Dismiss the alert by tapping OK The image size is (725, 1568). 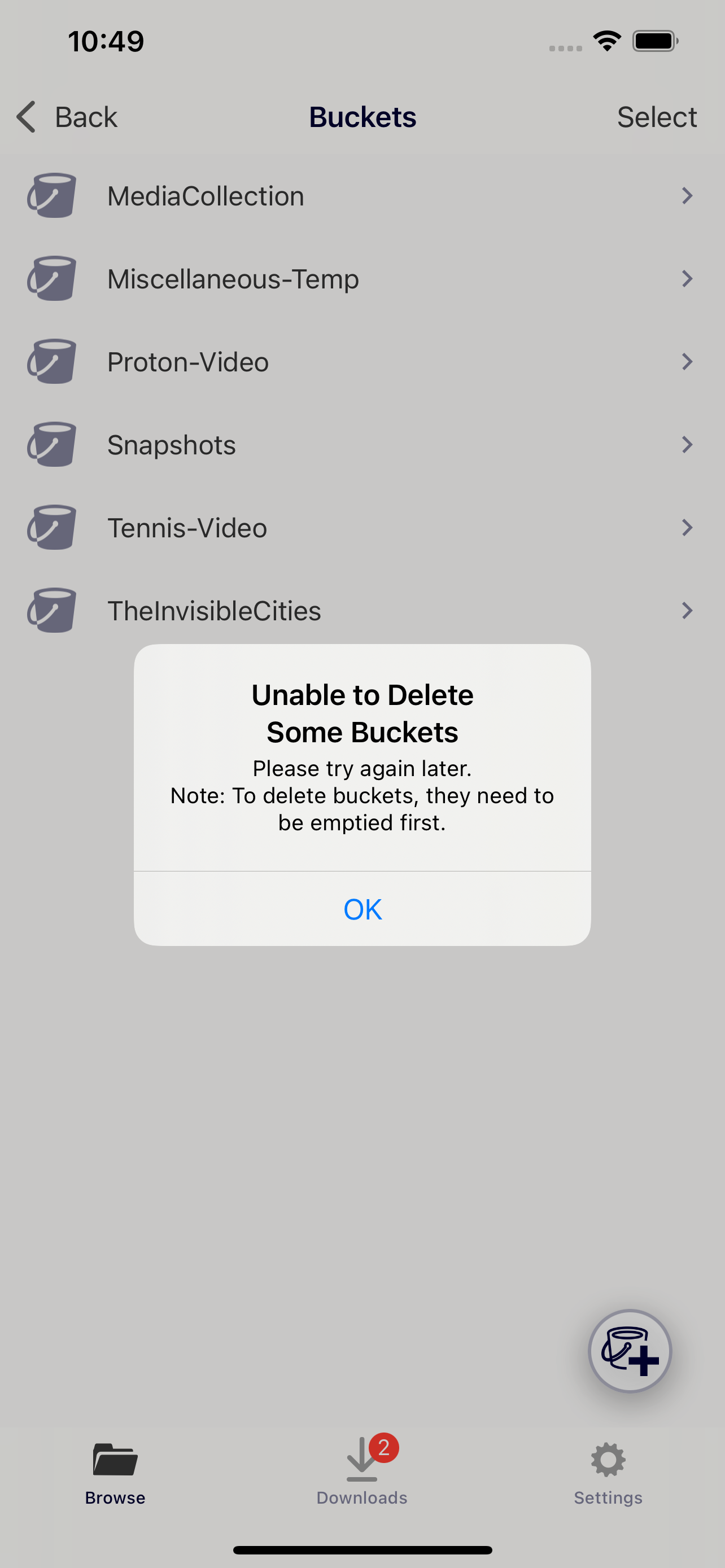pos(362,909)
